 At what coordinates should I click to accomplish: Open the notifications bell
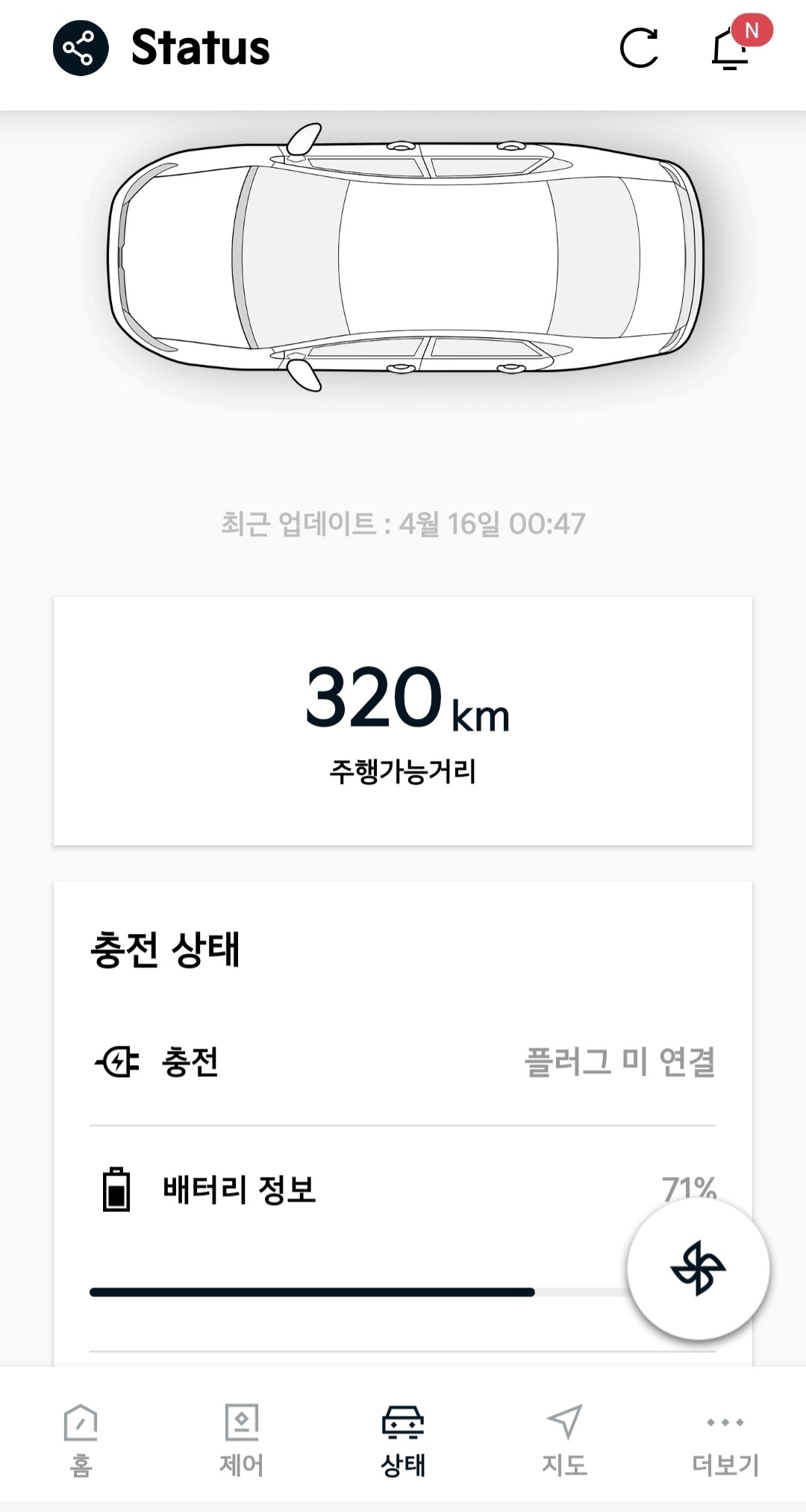click(x=731, y=49)
